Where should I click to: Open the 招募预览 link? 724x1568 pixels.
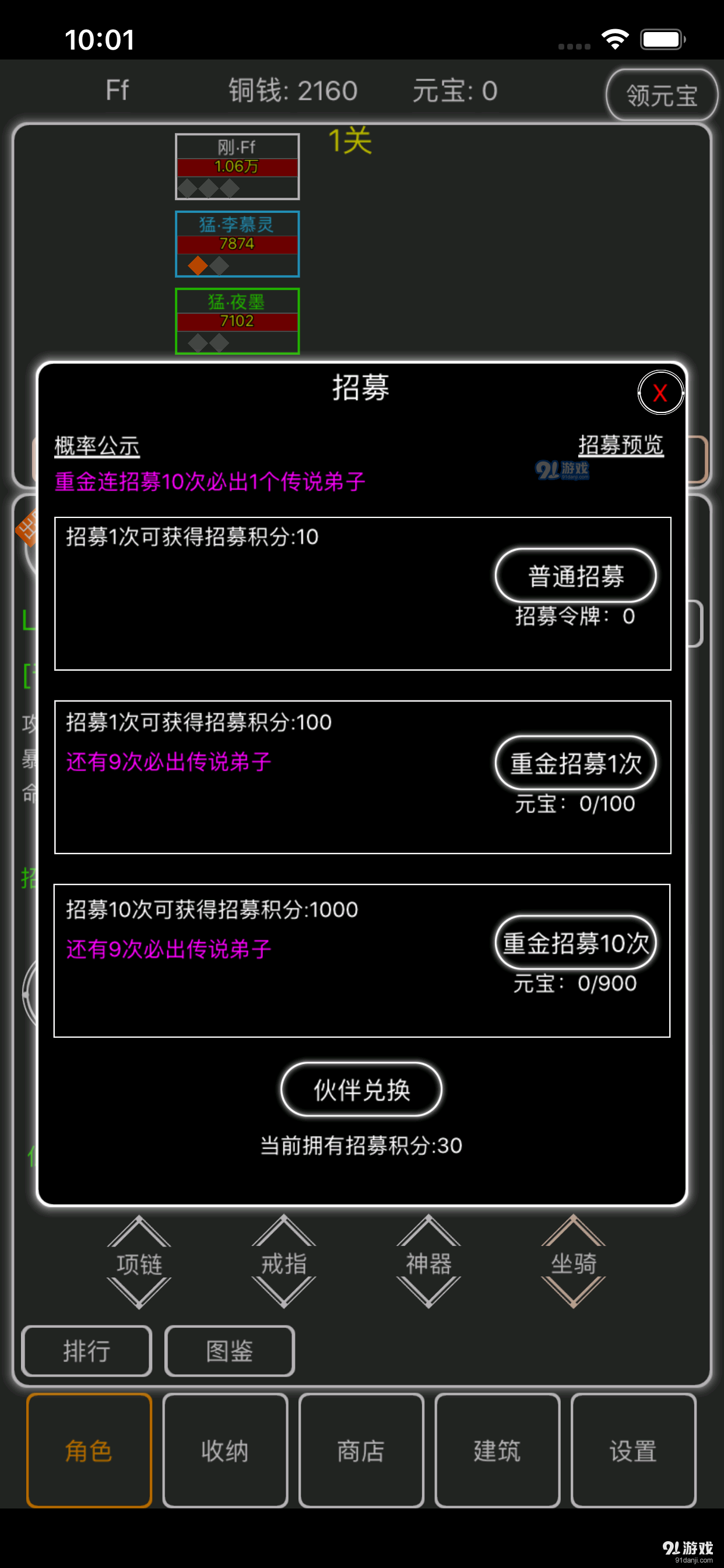click(x=621, y=445)
